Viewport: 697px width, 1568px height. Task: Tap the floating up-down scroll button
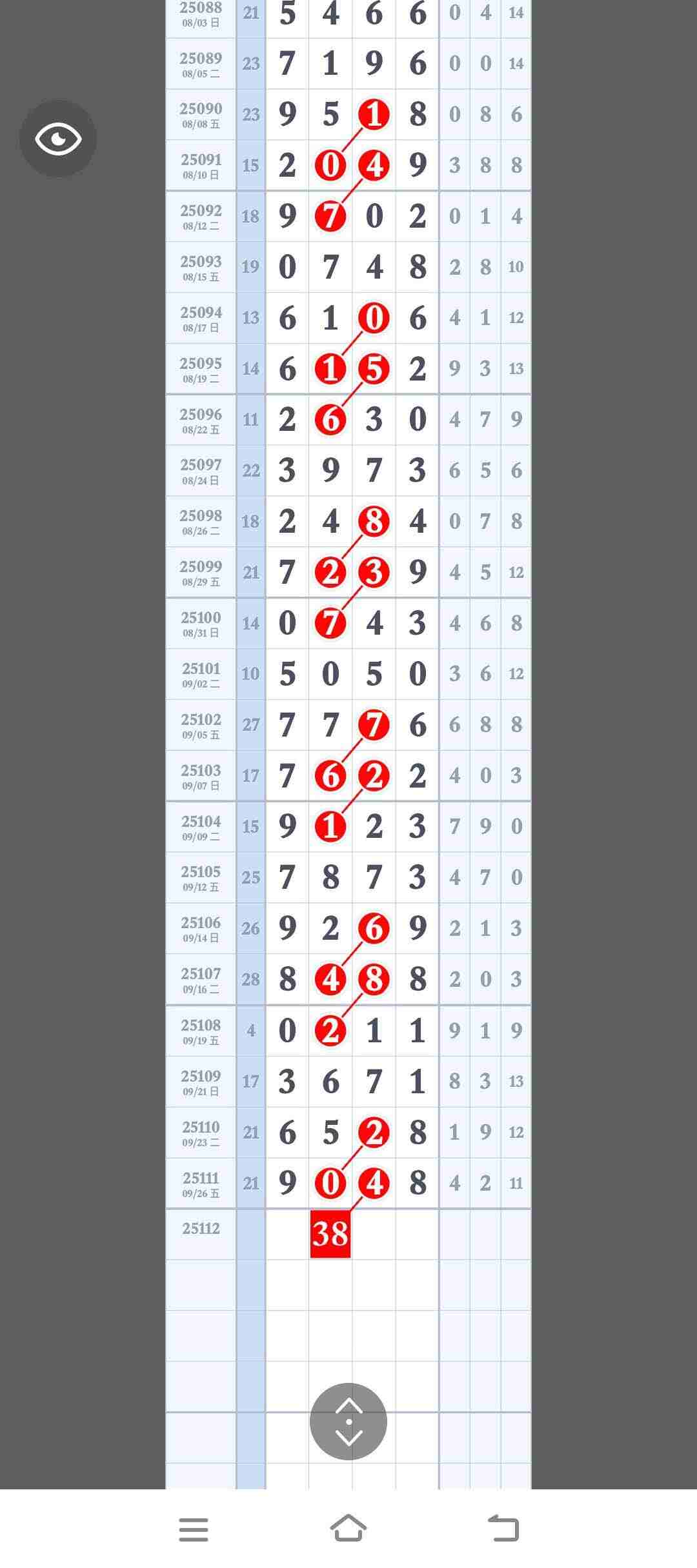tap(348, 1421)
